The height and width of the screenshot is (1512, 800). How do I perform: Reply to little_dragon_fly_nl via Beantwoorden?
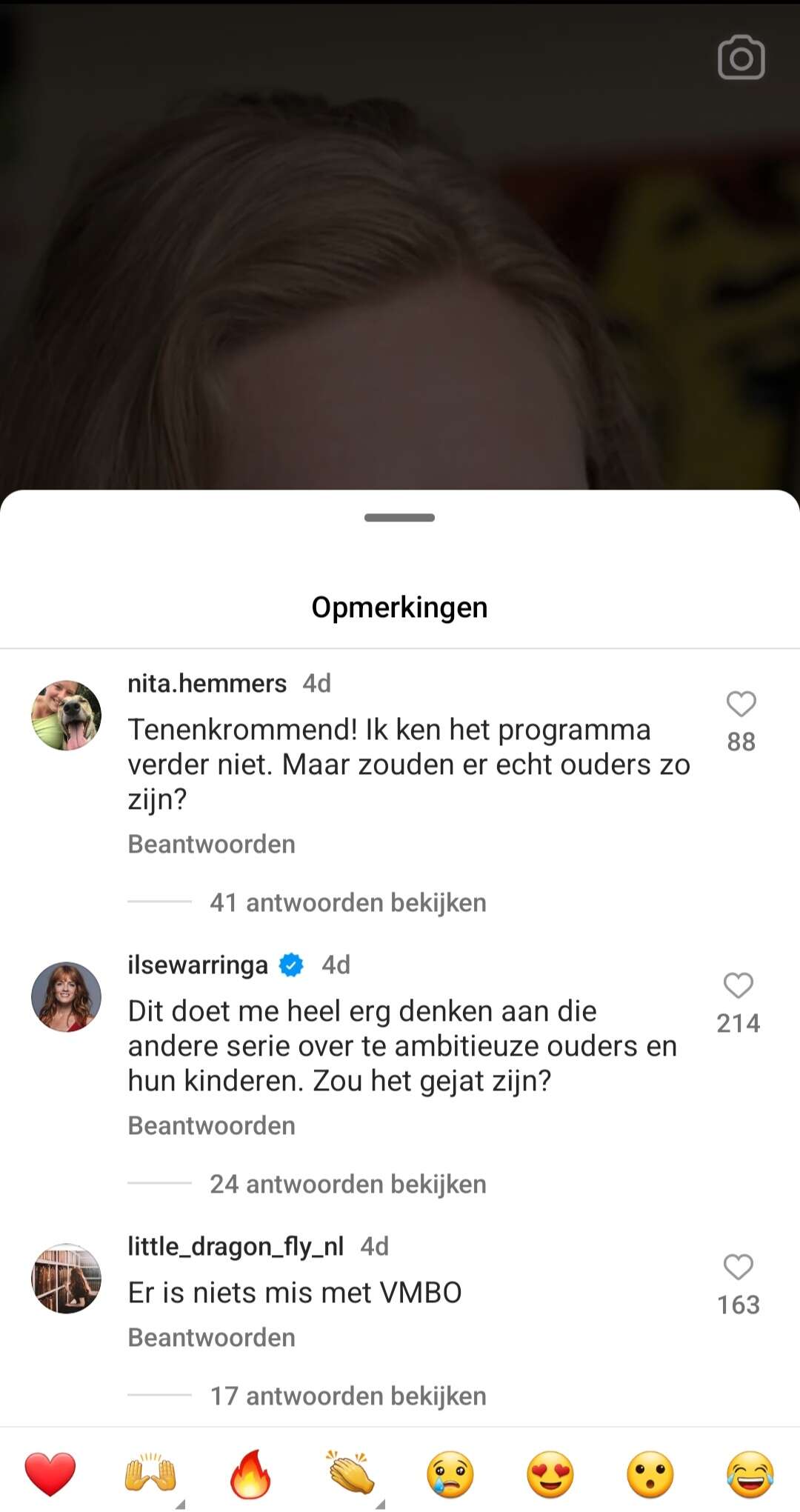211,1337
